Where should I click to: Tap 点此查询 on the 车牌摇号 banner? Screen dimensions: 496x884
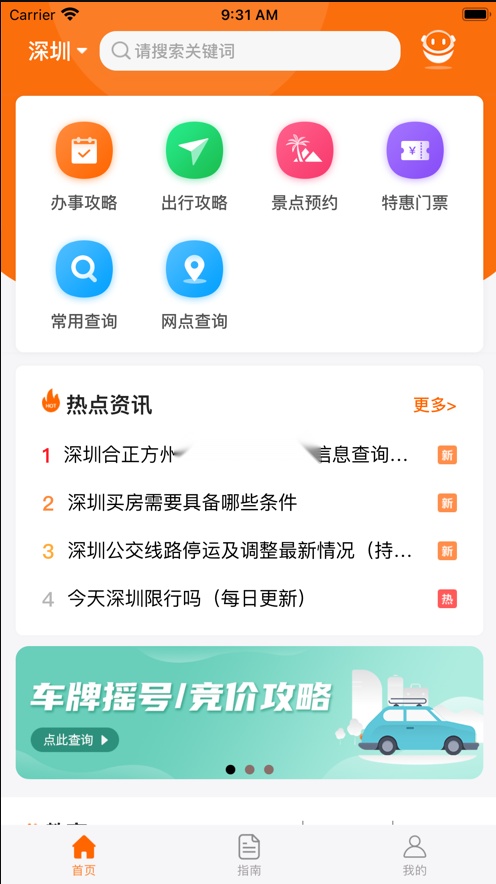click(74, 740)
